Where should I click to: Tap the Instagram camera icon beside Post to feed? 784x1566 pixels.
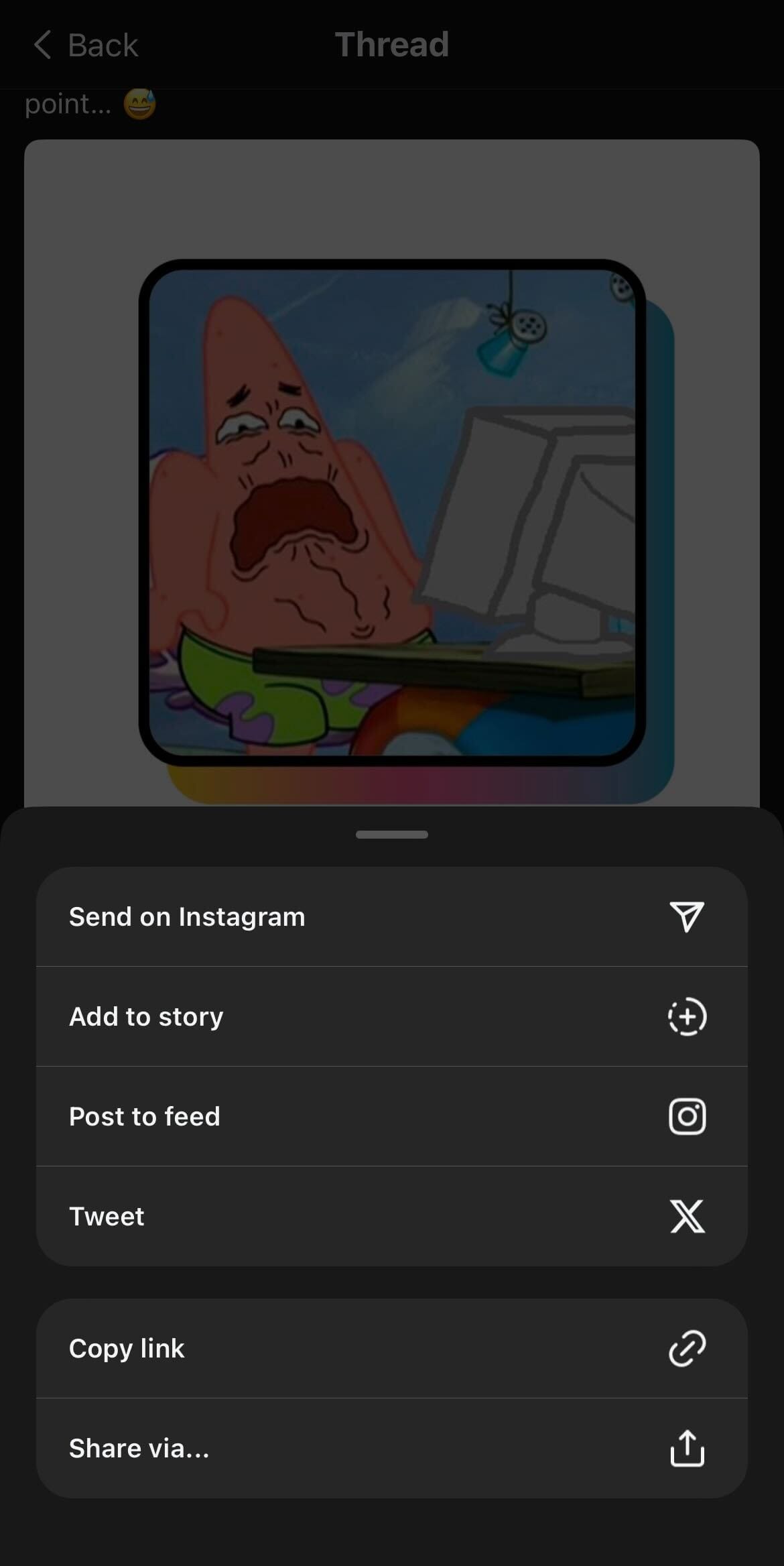[687, 1116]
